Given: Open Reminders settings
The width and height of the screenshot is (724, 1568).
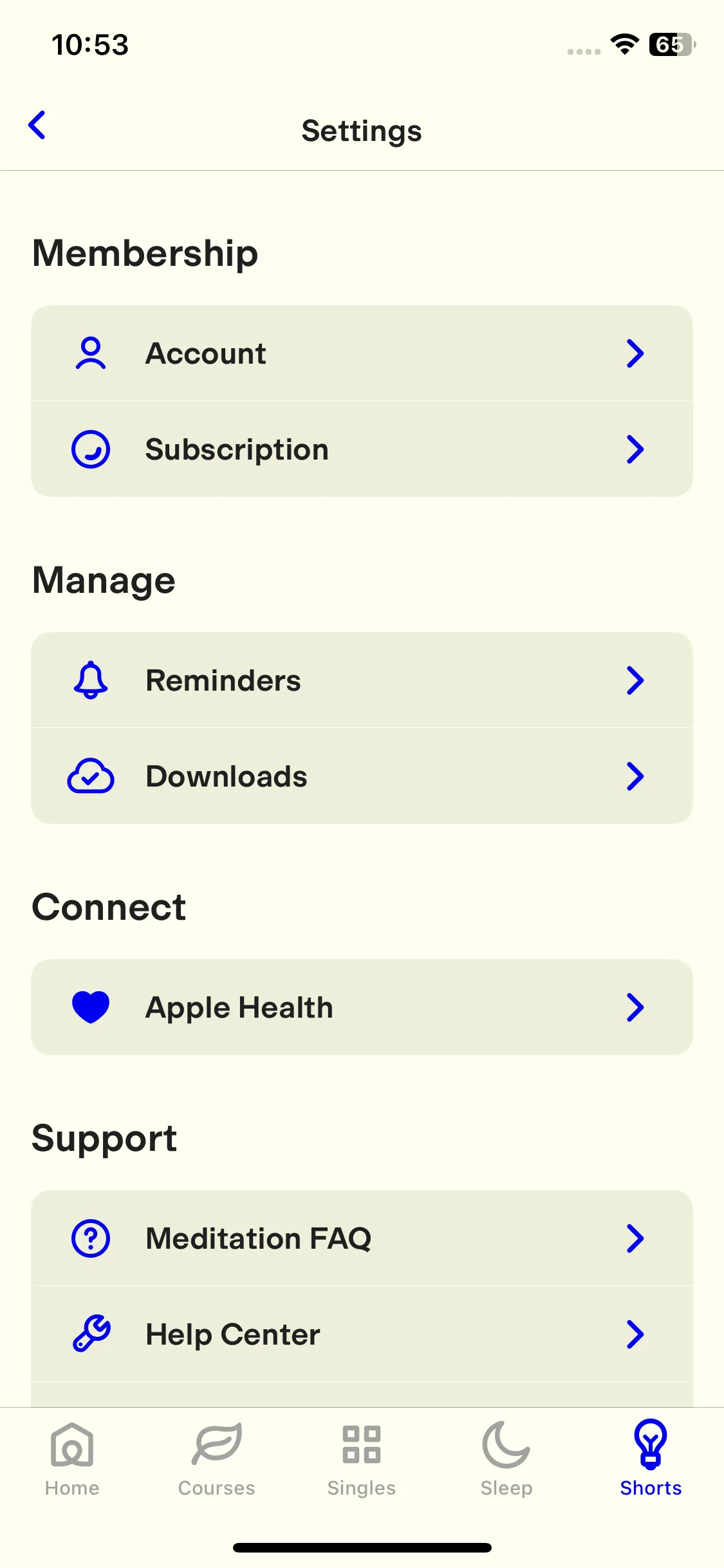Looking at the screenshot, I should (x=362, y=680).
